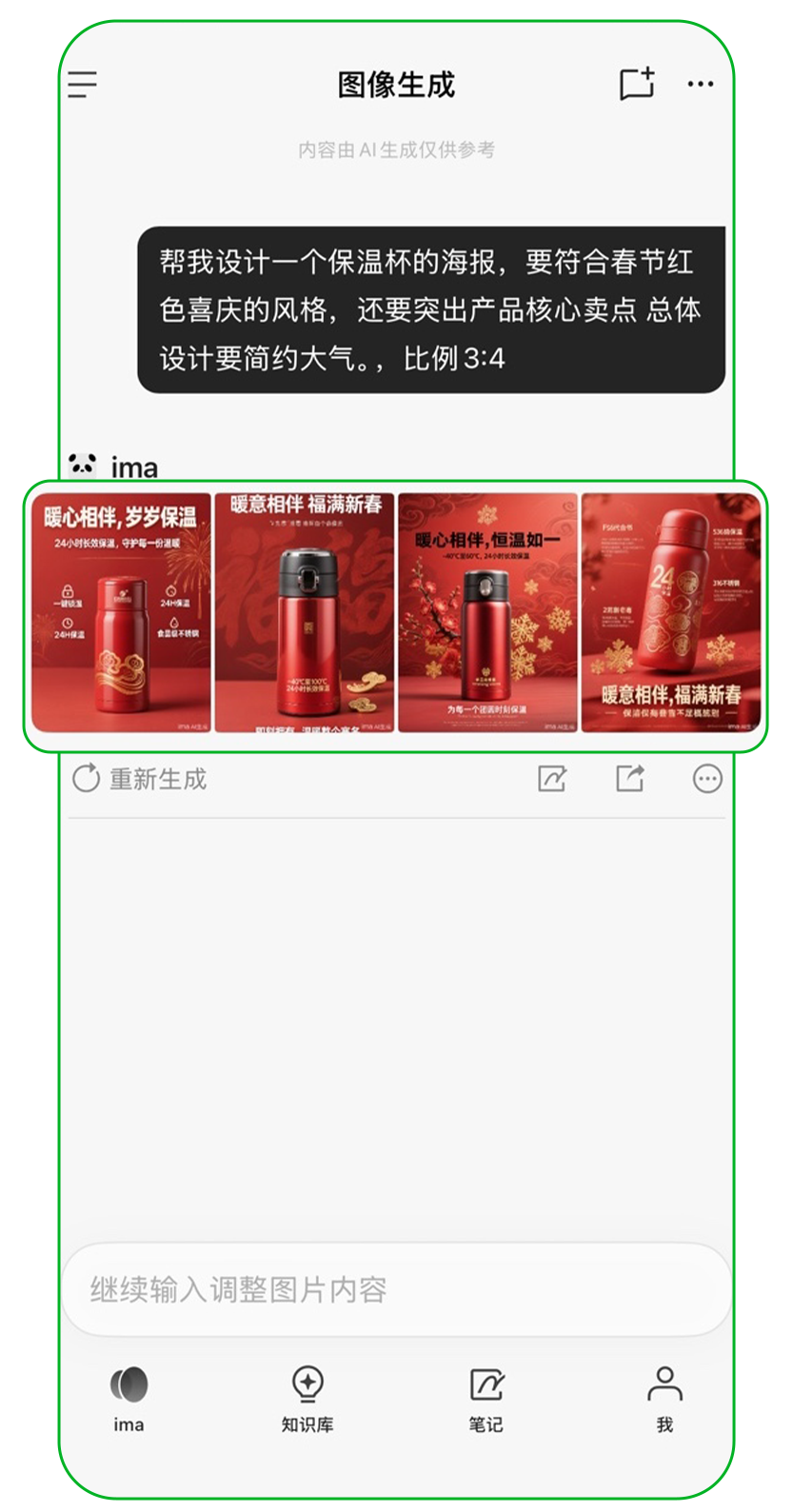Start a new chat with the new-conversation icon
793x1512 pixels.
[x=636, y=85]
